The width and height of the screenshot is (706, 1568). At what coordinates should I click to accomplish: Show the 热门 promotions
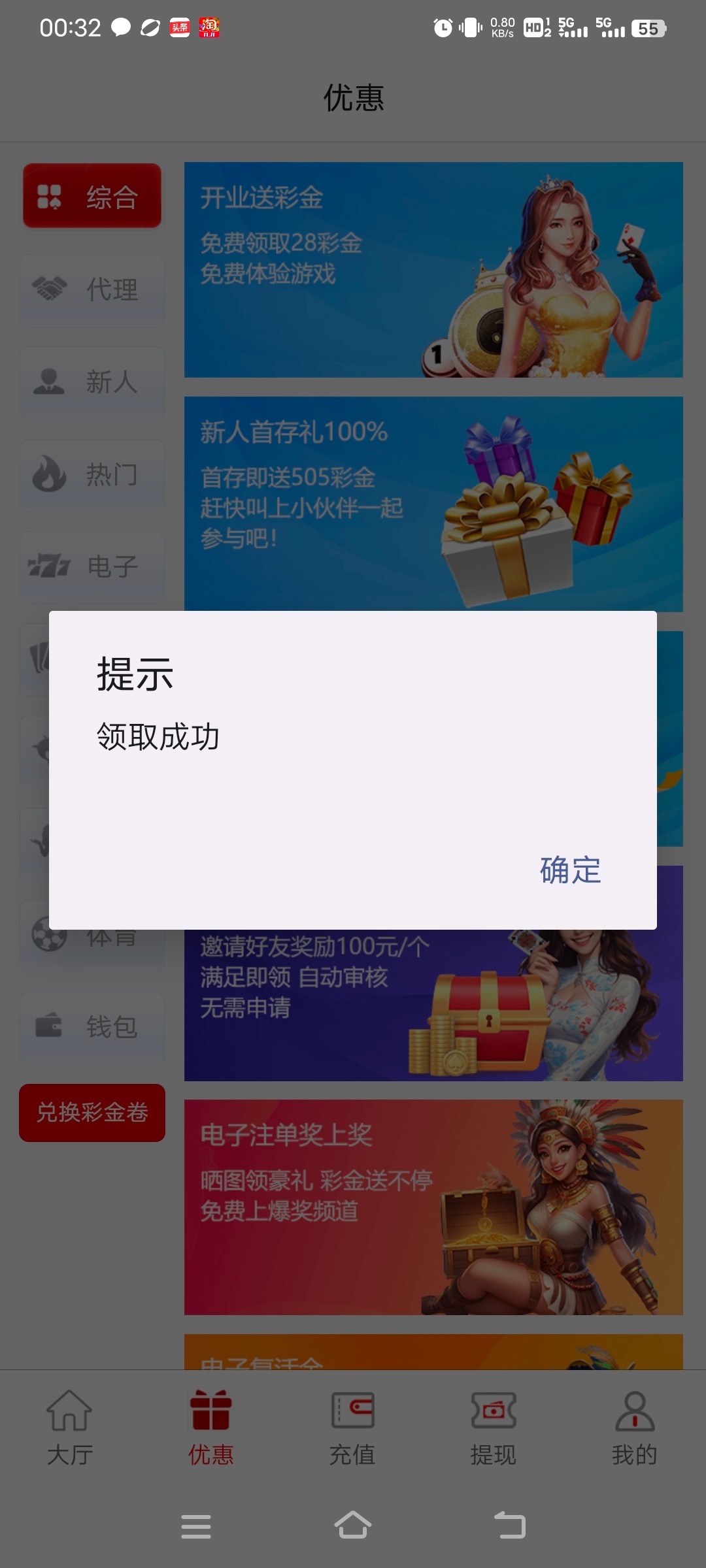point(92,475)
